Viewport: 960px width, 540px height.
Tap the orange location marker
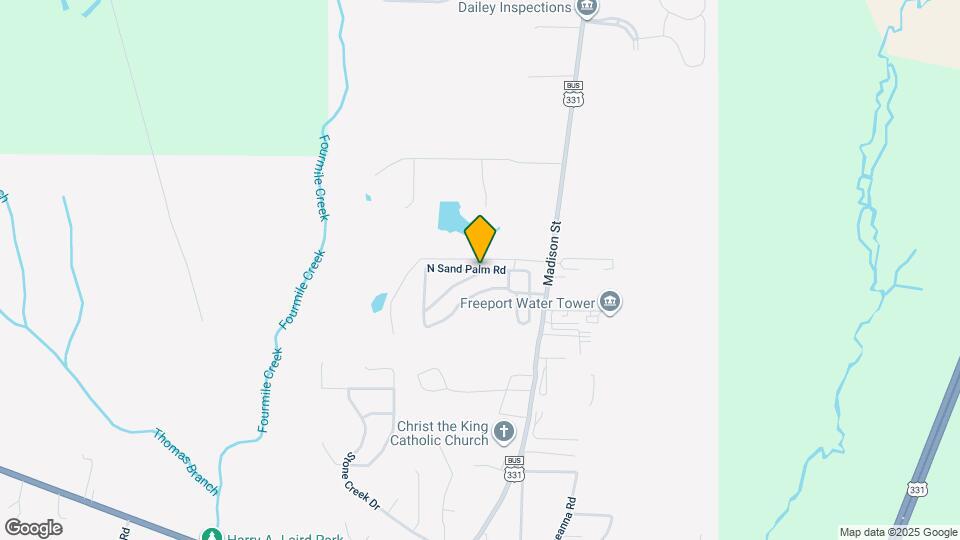[480, 238]
